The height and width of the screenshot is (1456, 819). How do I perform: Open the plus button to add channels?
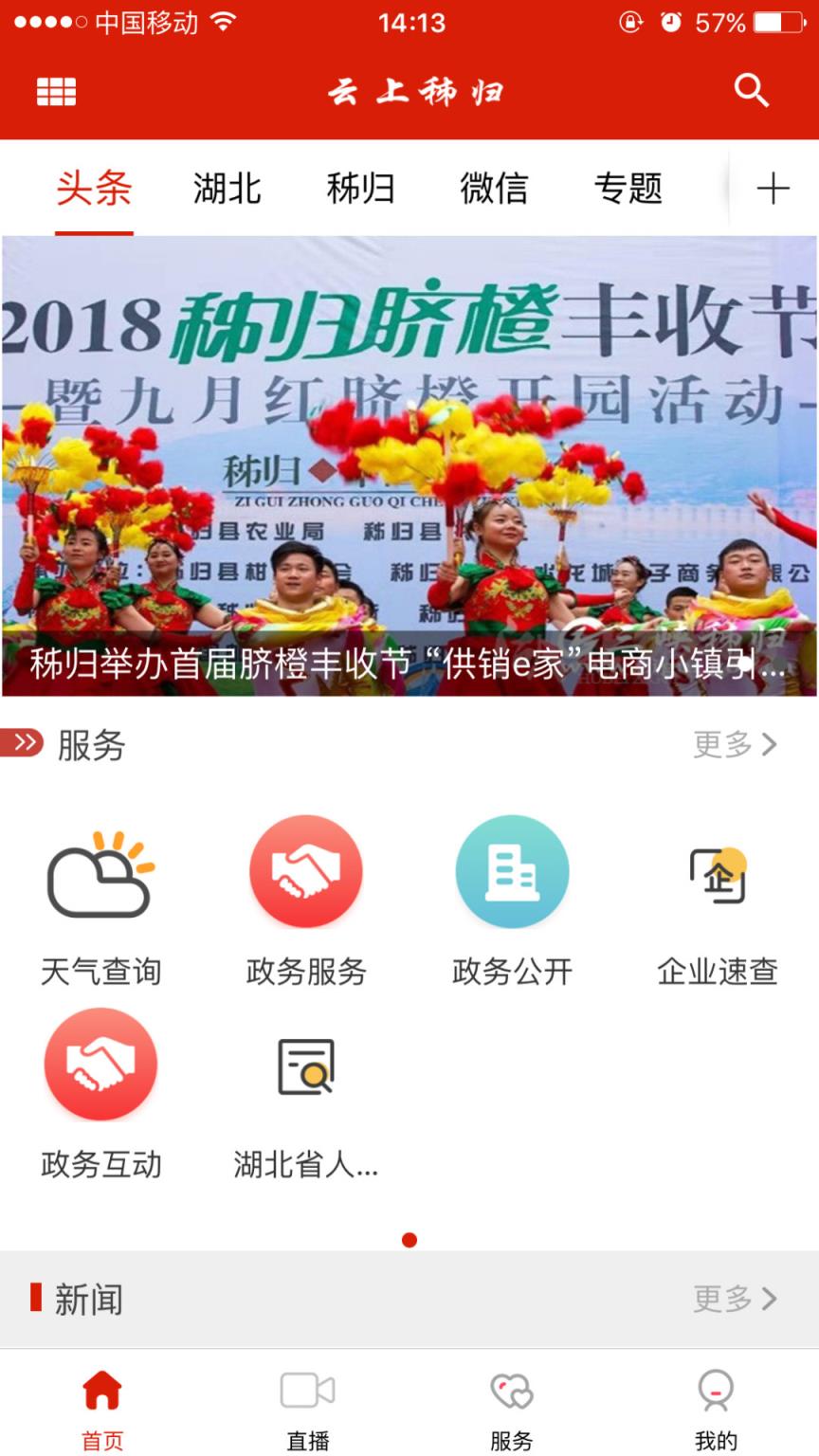(x=773, y=189)
